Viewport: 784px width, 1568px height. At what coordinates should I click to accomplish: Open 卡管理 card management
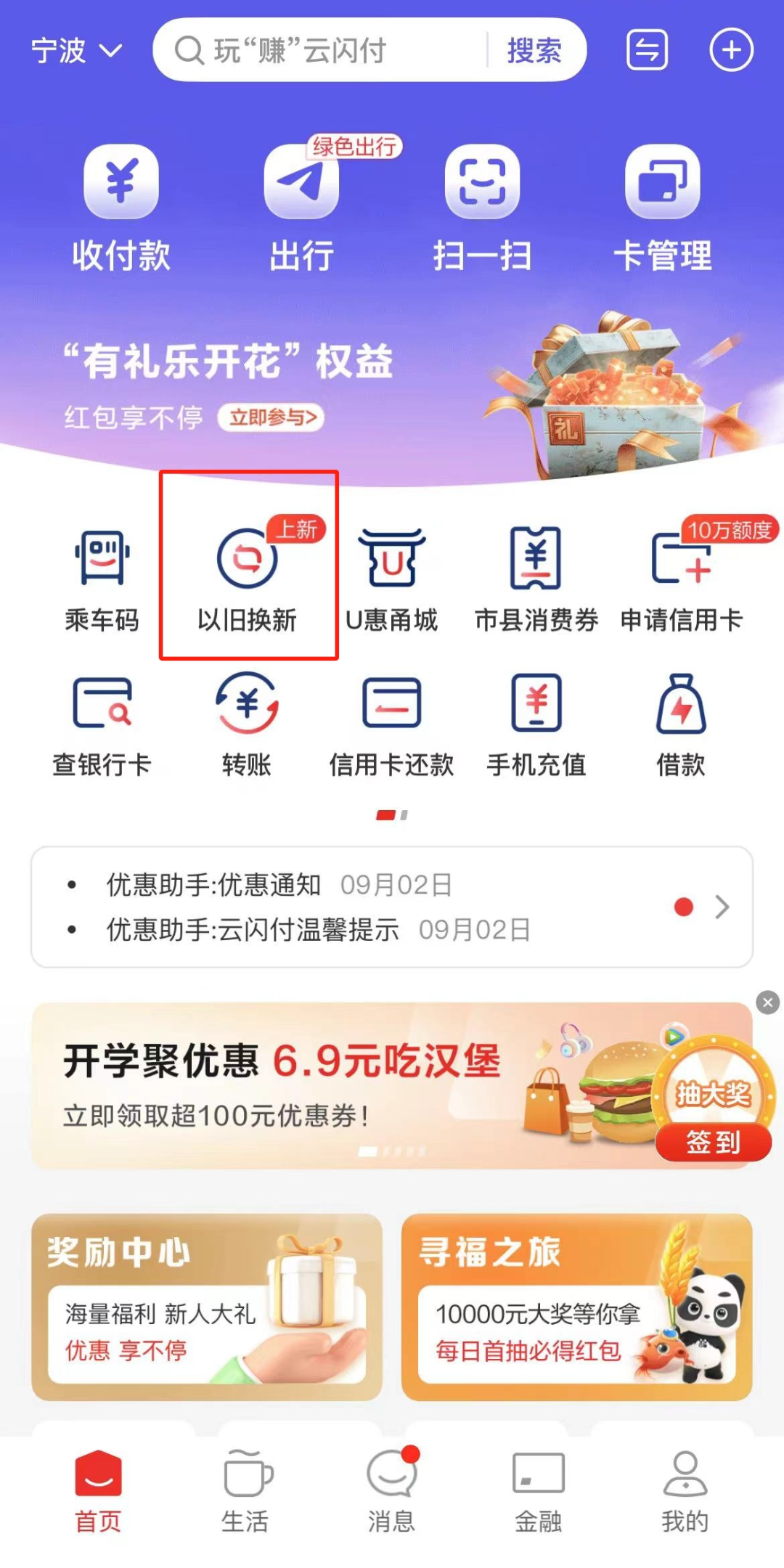coord(662,207)
